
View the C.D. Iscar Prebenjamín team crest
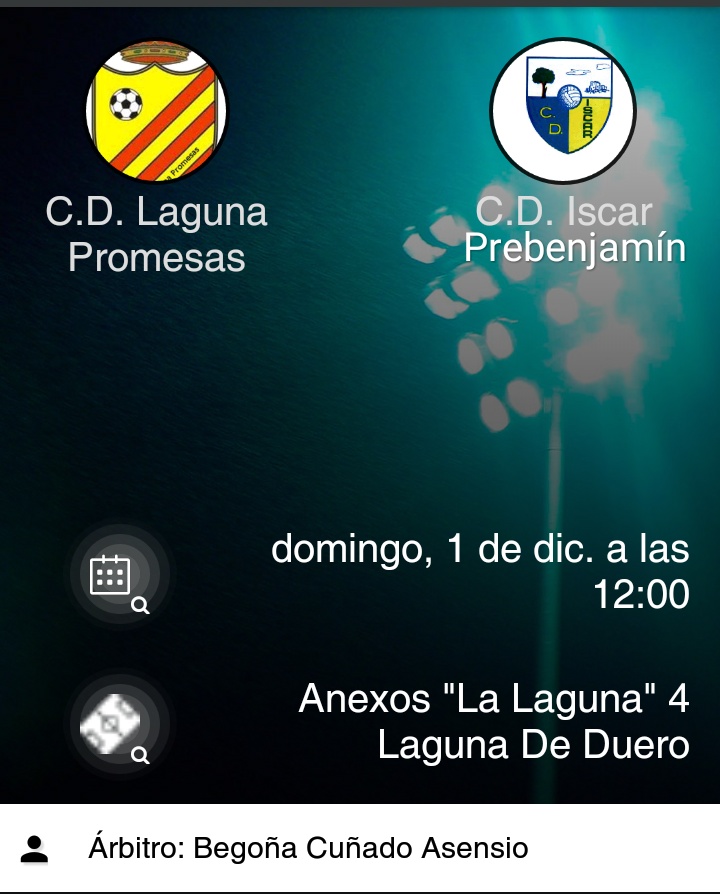(x=563, y=111)
